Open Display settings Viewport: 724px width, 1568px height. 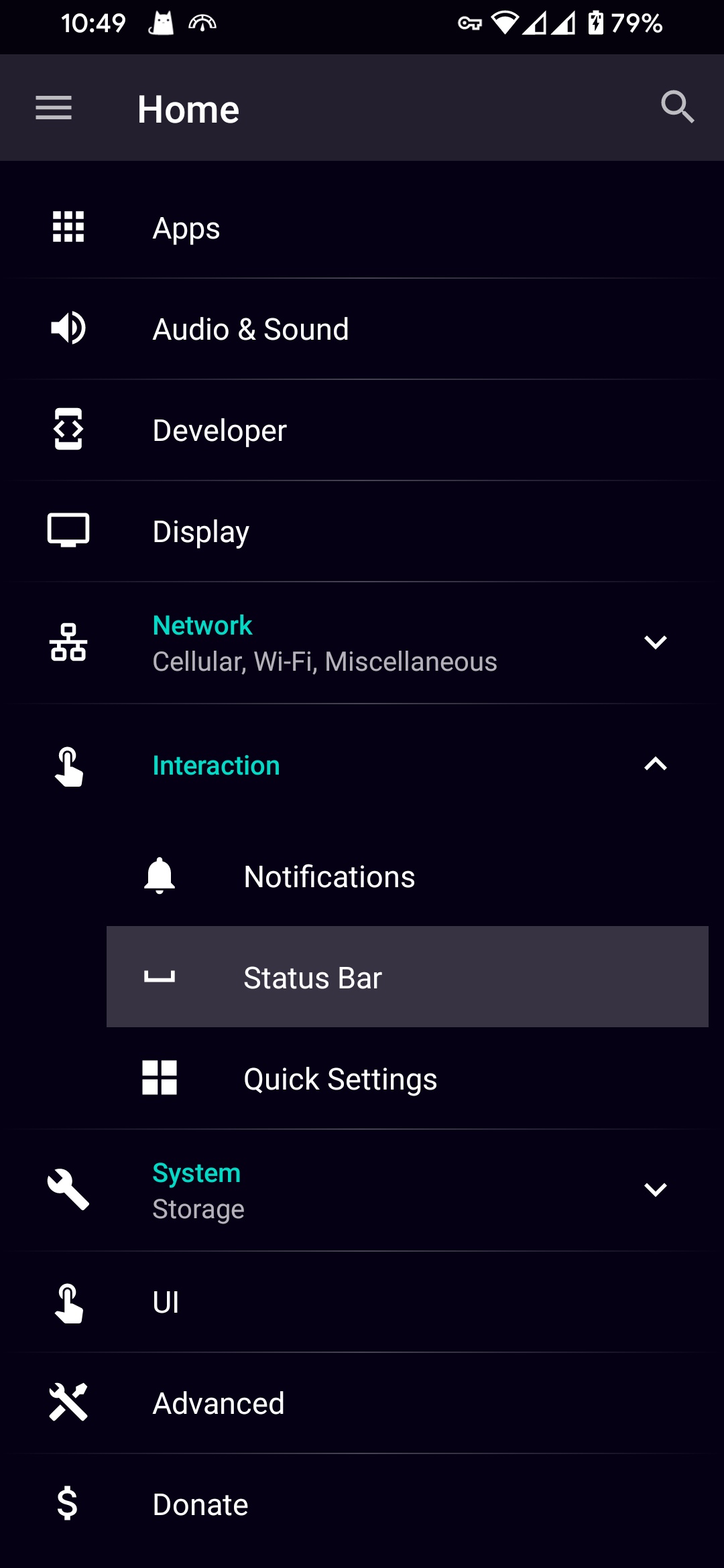click(362, 531)
